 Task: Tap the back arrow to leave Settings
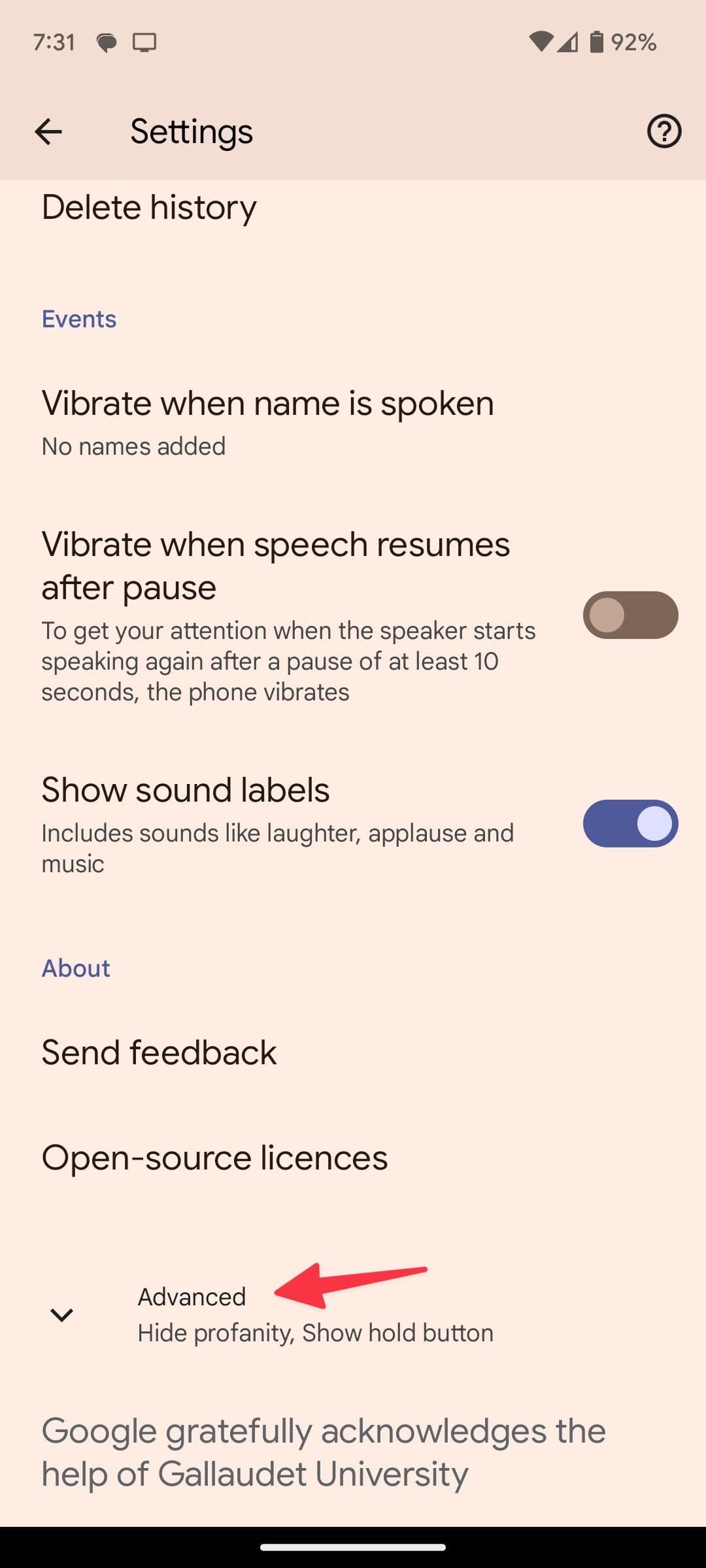click(49, 131)
